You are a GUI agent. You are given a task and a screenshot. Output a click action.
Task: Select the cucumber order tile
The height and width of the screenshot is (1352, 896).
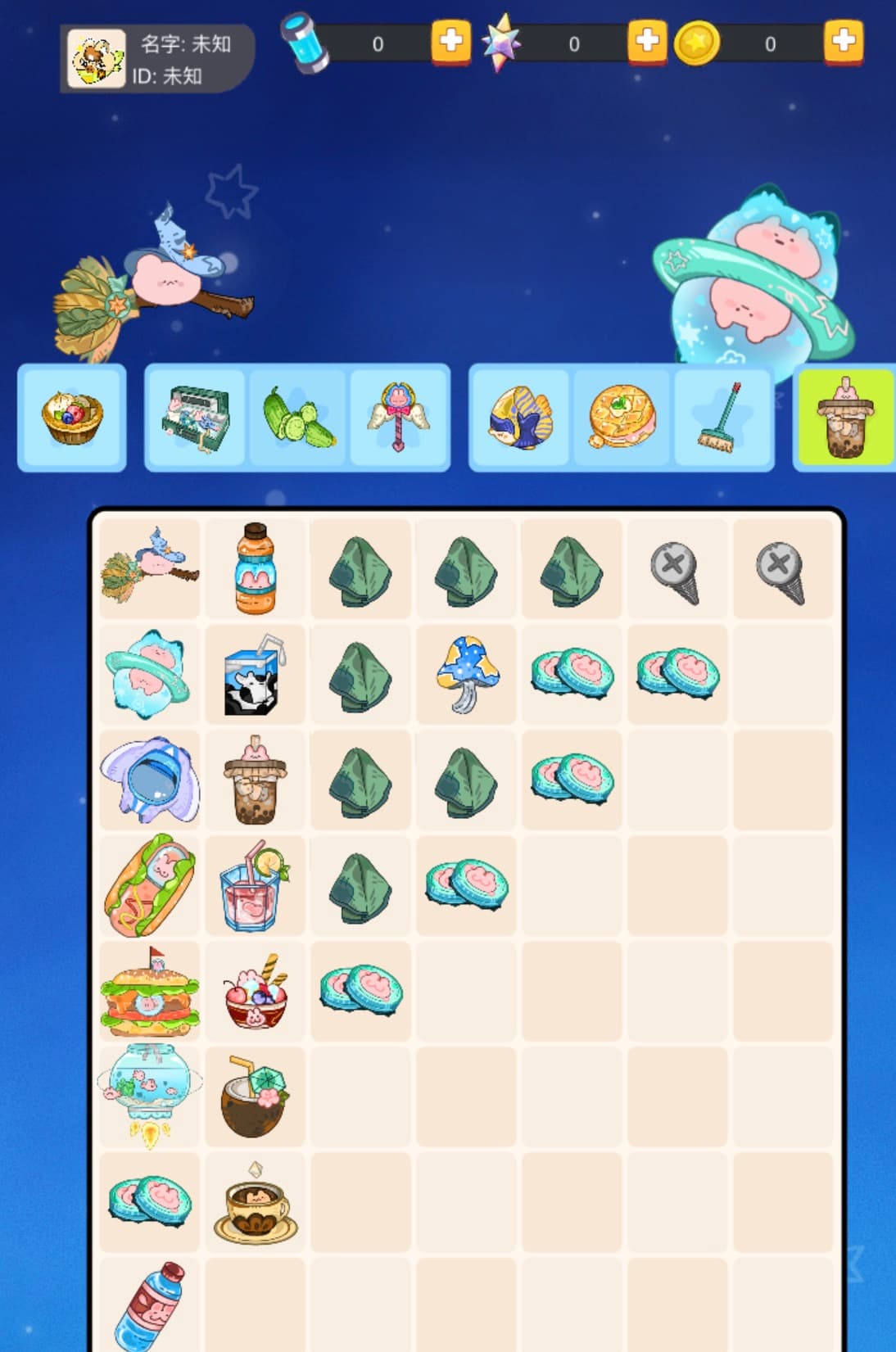[x=298, y=418]
